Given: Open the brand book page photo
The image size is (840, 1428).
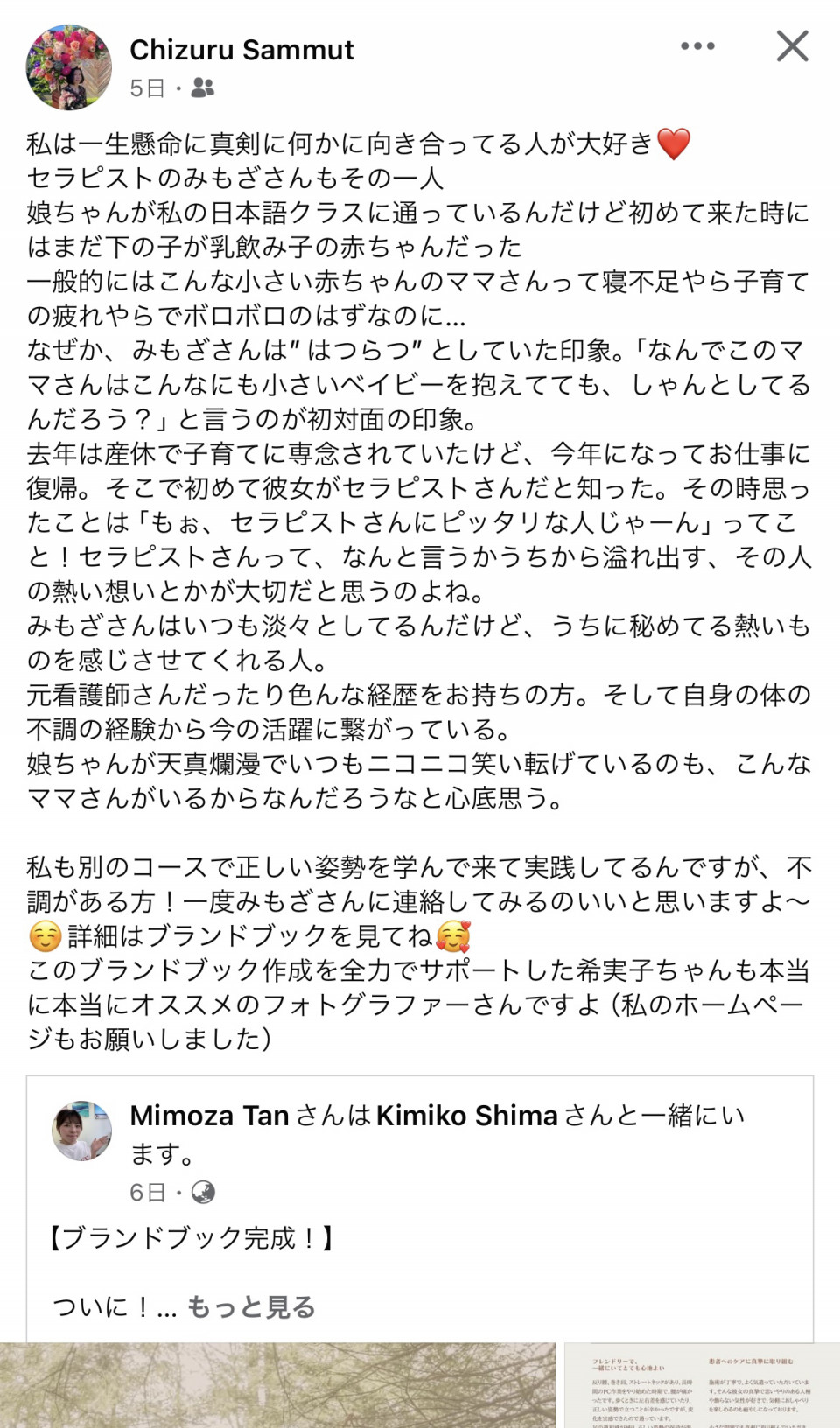Looking at the screenshot, I should point(702,1385).
